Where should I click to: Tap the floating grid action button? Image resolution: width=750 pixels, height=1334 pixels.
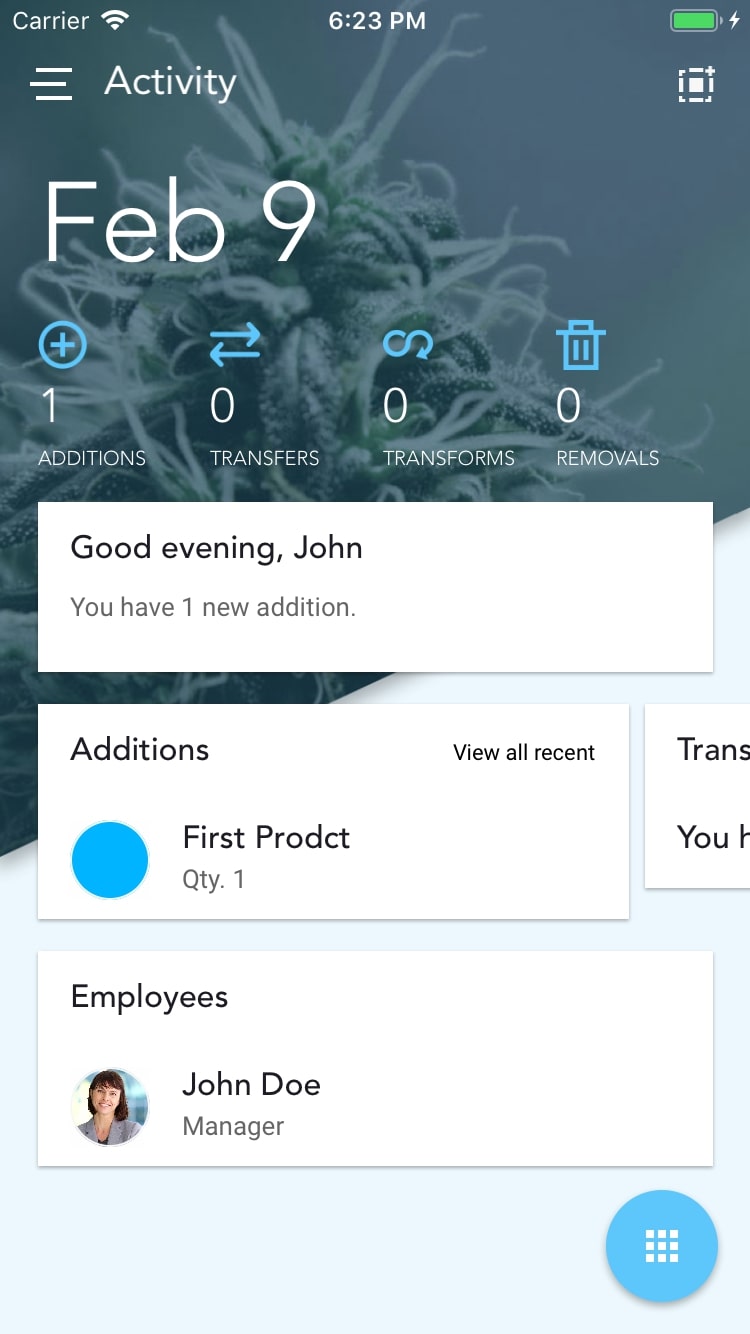point(662,1246)
